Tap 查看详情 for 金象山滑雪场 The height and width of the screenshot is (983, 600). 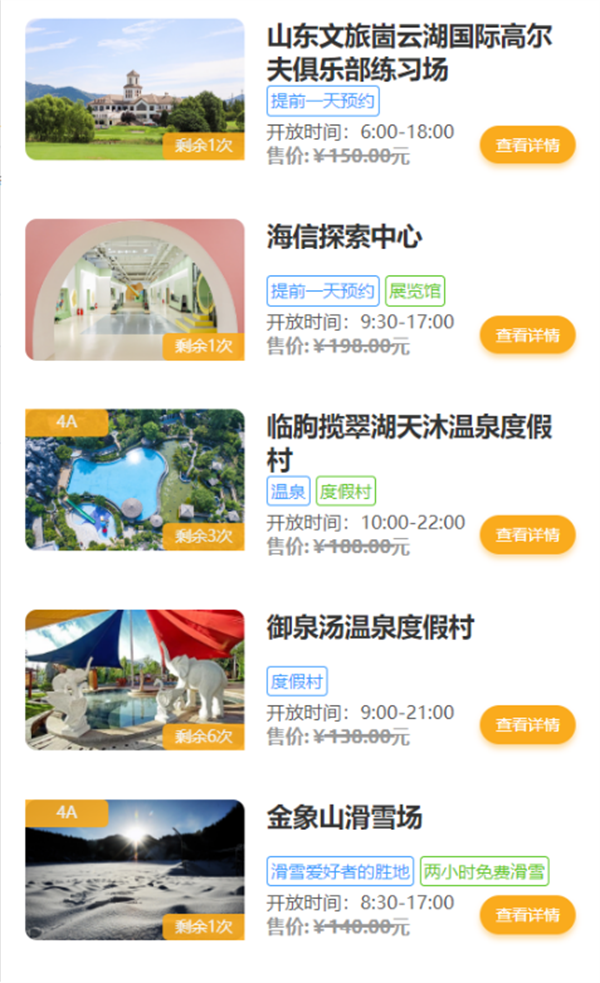[527, 915]
